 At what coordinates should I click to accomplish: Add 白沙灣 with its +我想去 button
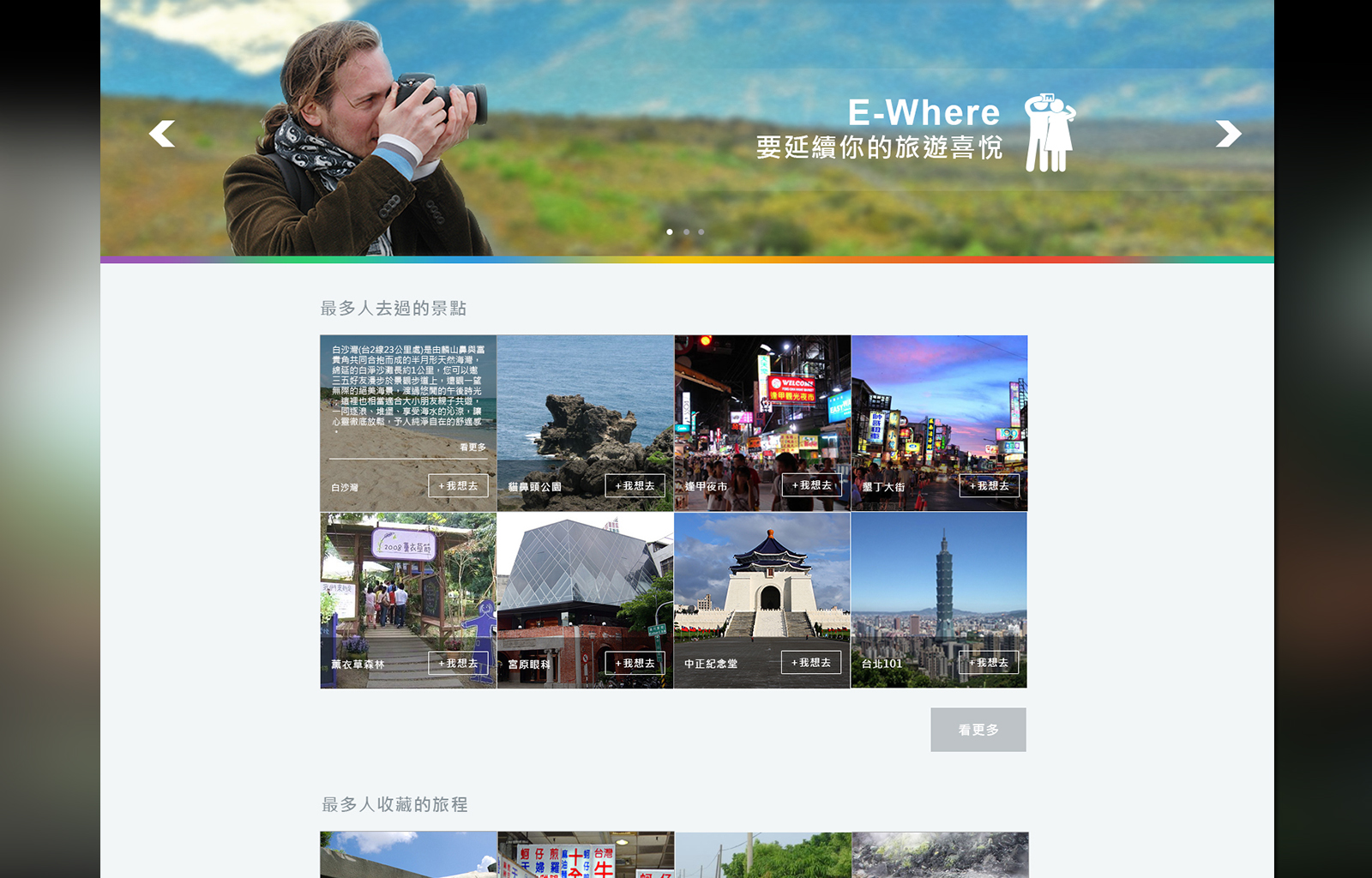click(458, 486)
